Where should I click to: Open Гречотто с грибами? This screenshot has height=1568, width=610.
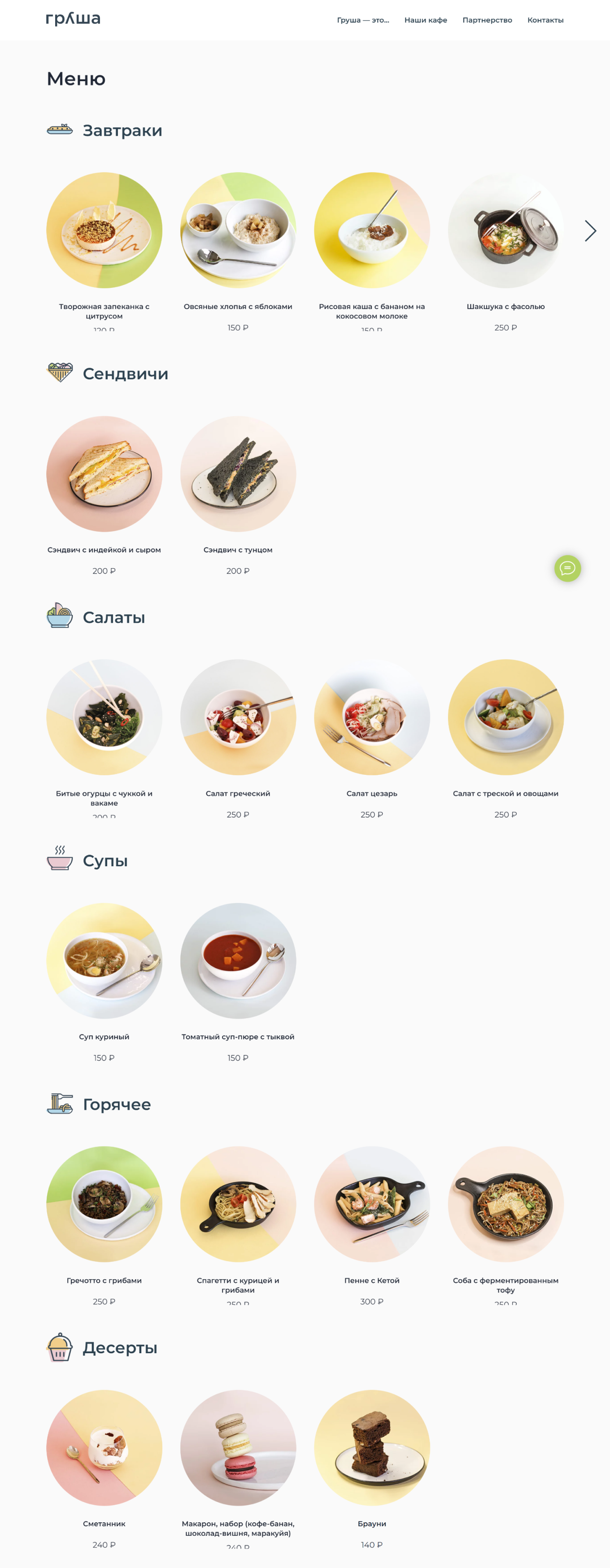click(104, 1204)
